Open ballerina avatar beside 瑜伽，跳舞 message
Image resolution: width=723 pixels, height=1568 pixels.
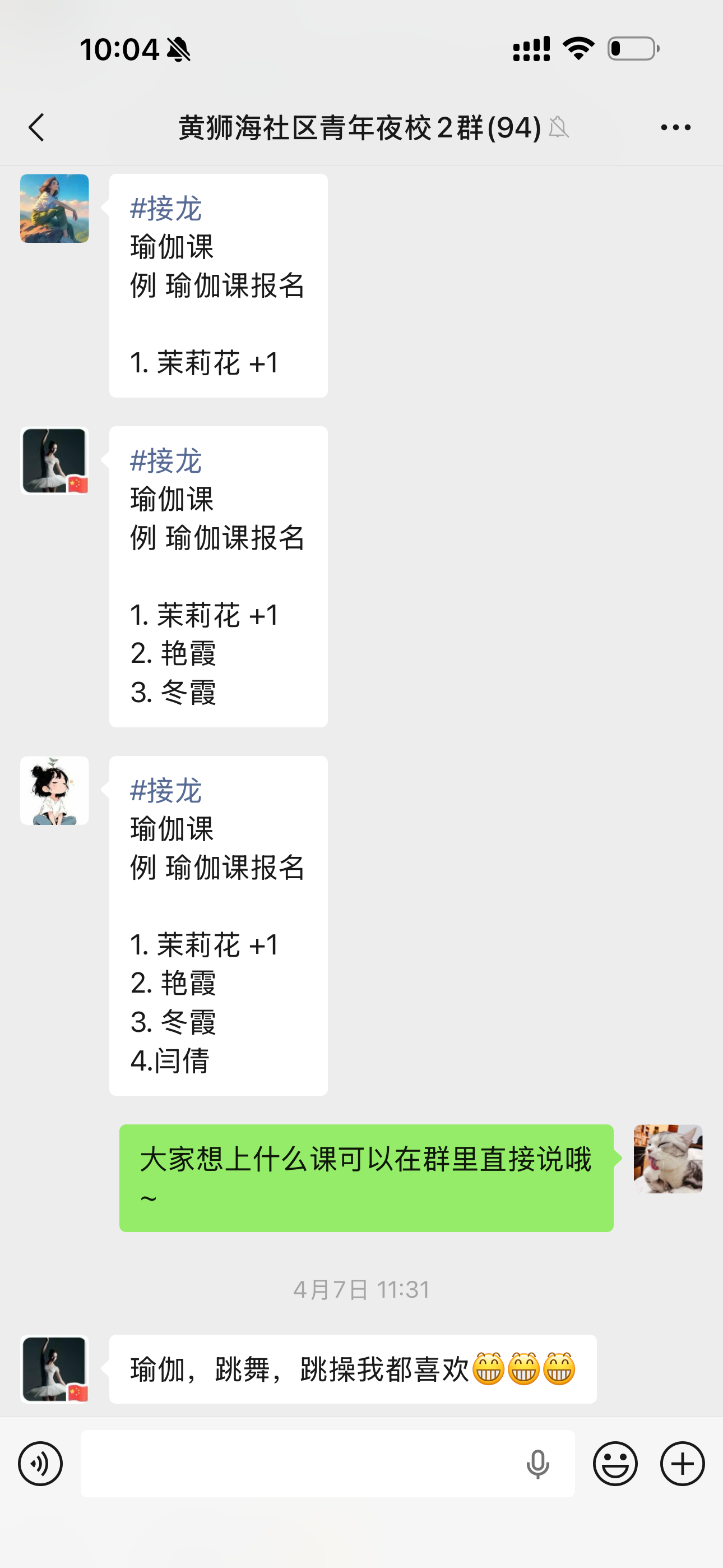(x=55, y=1369)
